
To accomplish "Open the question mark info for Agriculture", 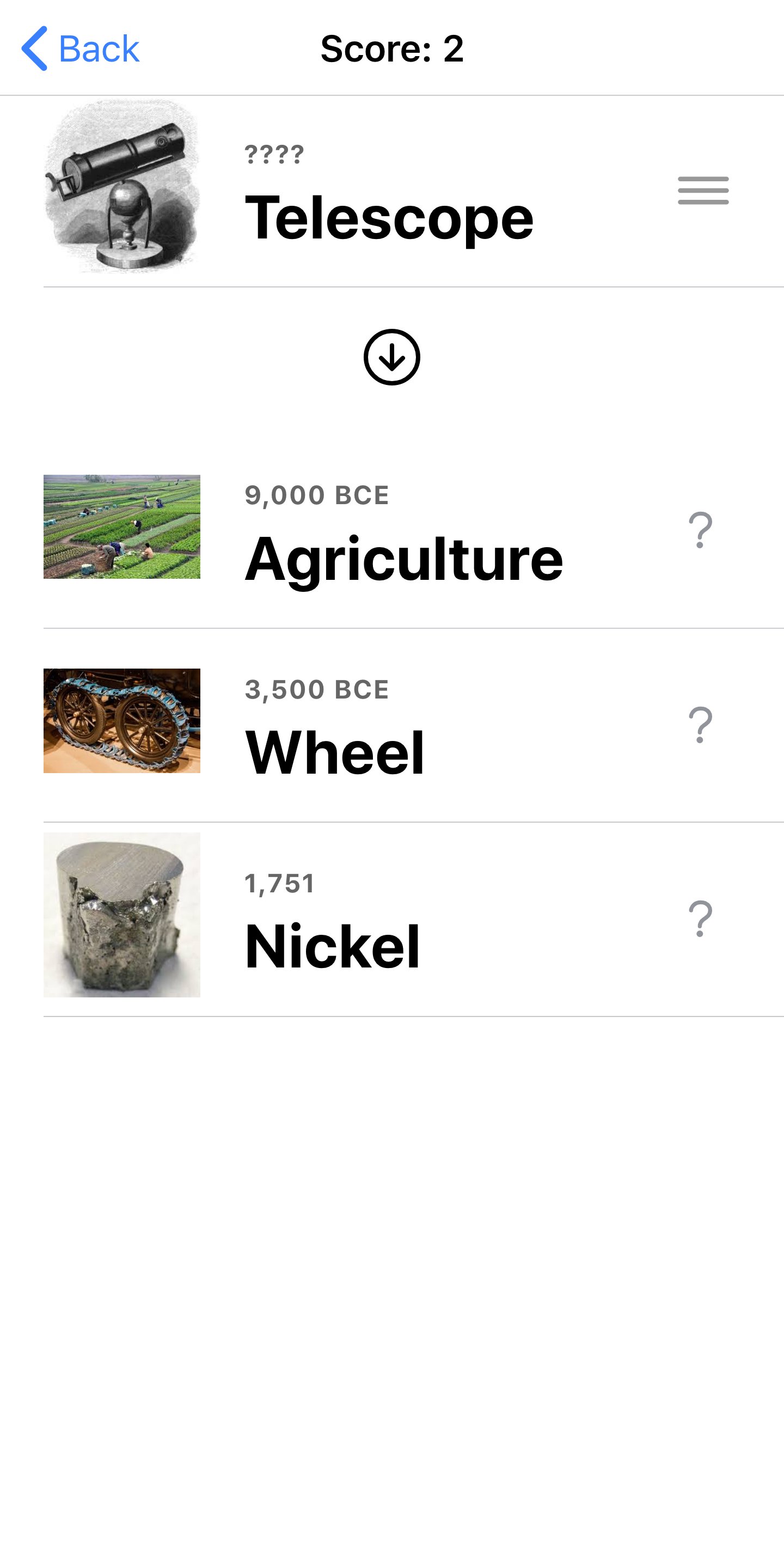I will point(700,530).
